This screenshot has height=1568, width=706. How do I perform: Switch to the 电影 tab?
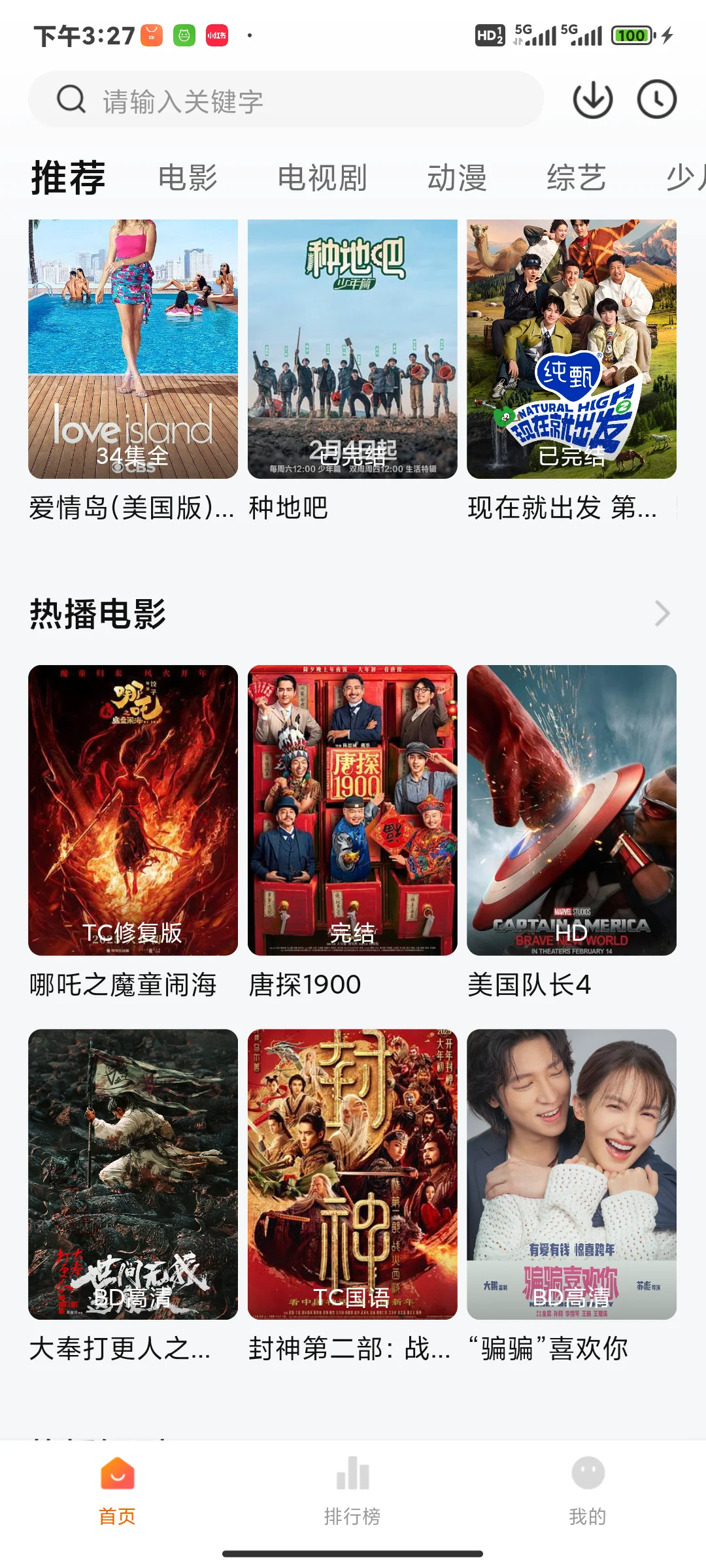point(188,178)
